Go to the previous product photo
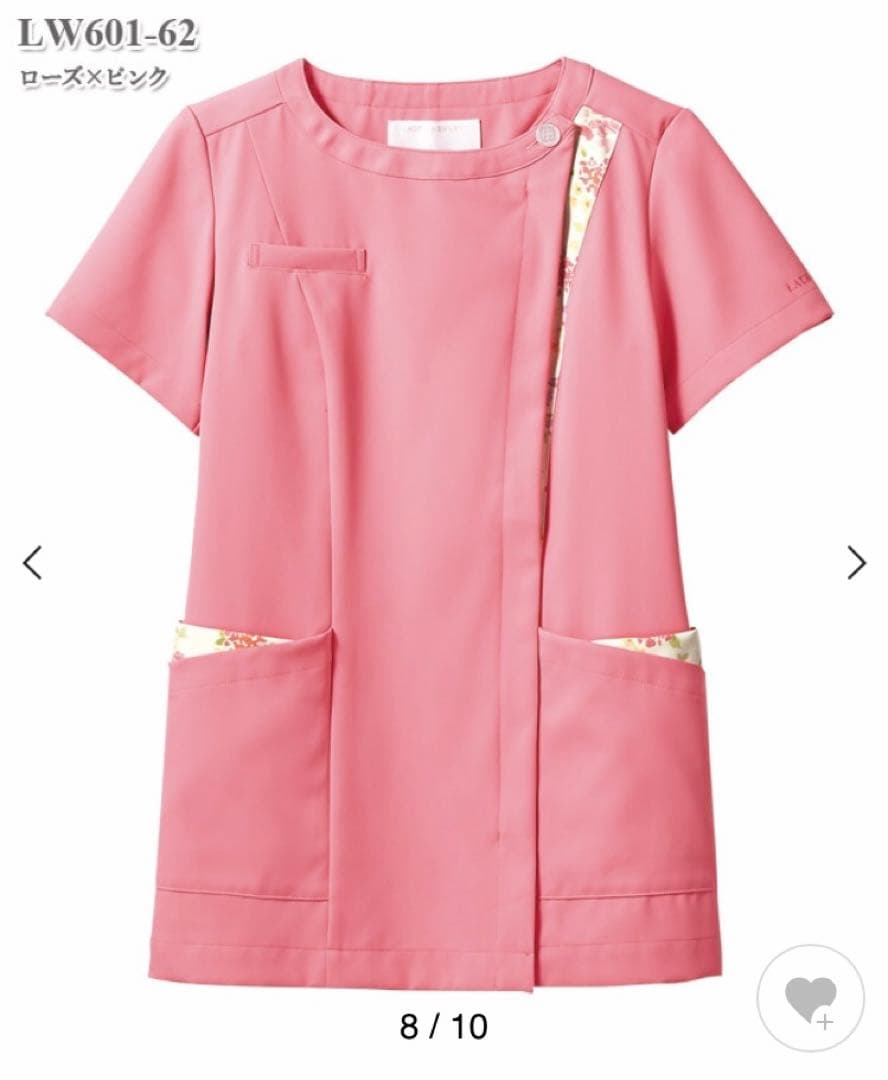 [x=33, y=563]
